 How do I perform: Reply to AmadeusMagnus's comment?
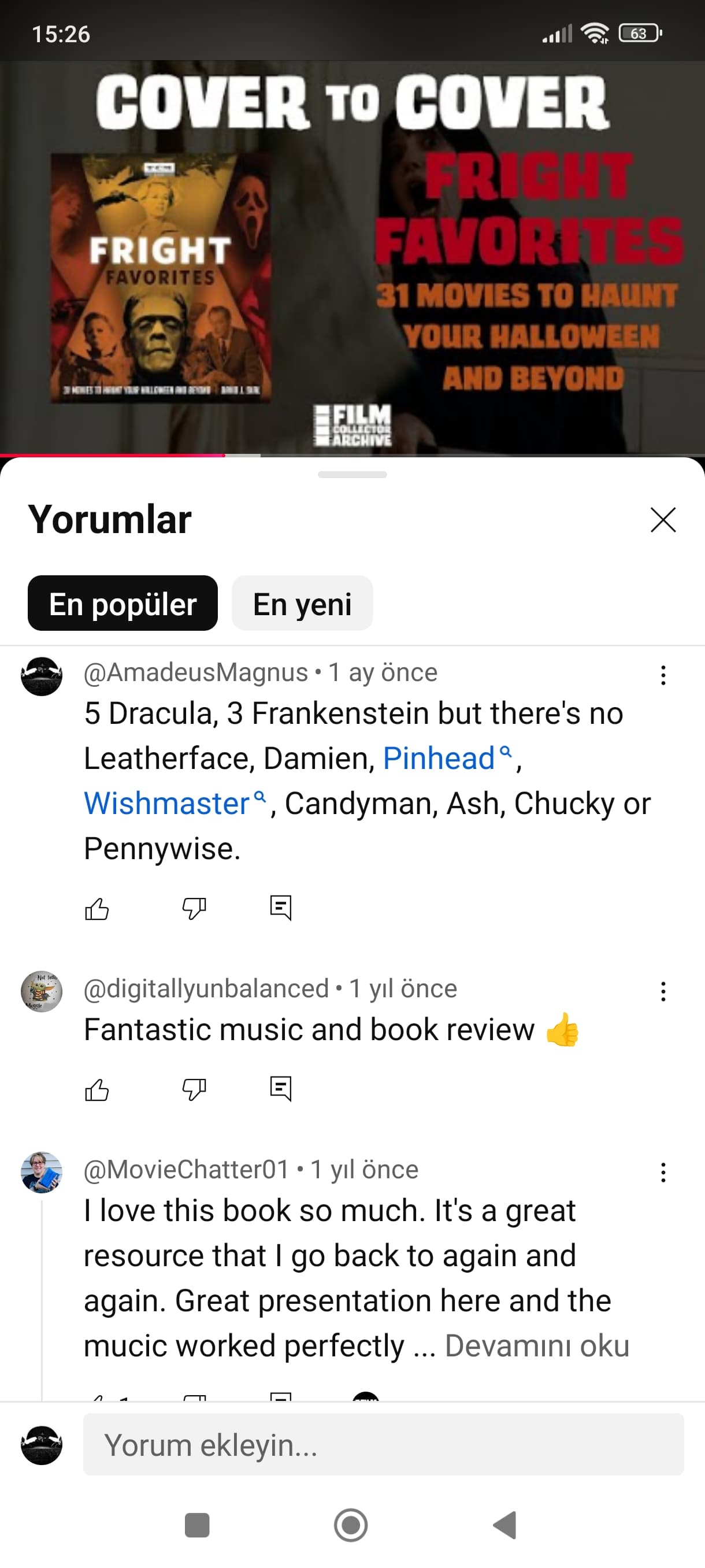280,908
